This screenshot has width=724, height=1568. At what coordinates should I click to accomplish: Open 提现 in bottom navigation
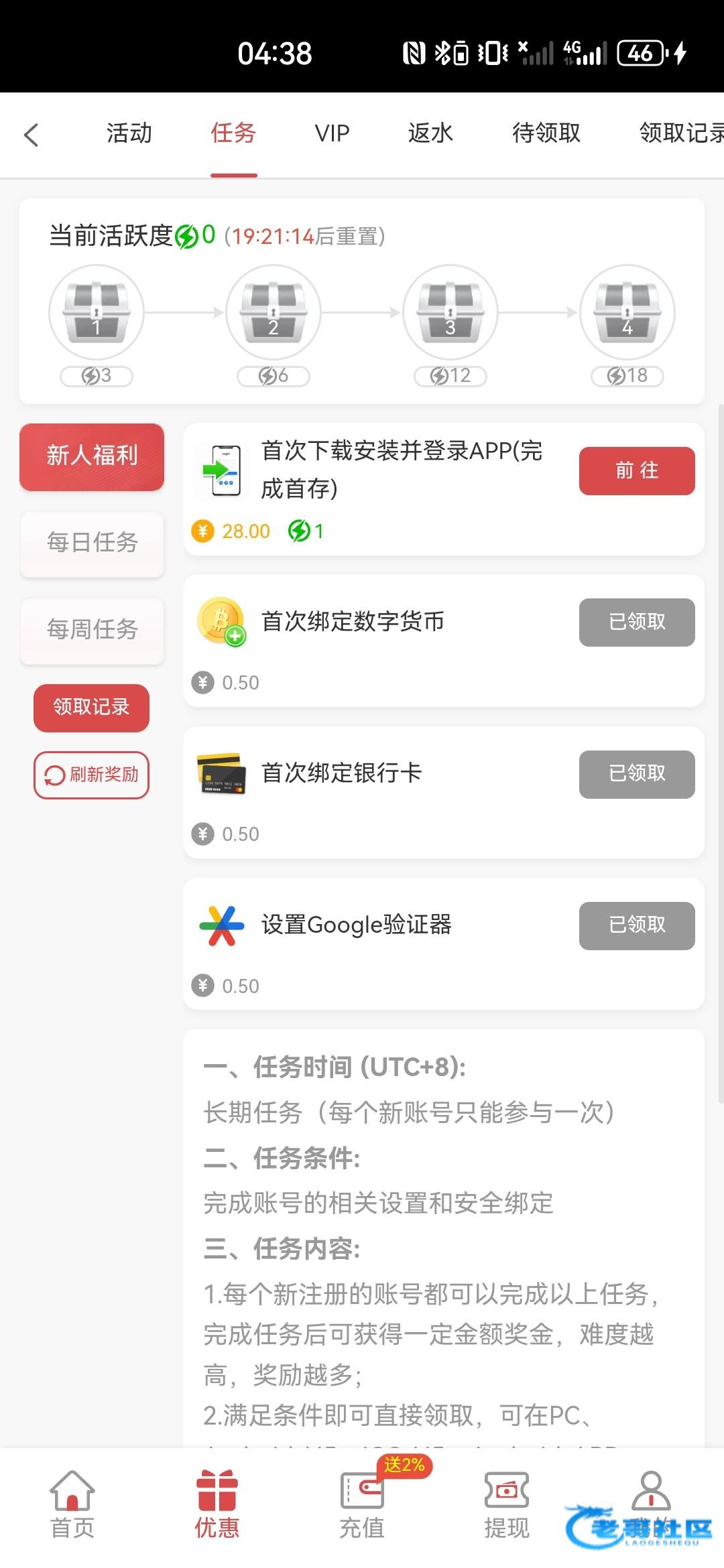(x=507, y=1504)
